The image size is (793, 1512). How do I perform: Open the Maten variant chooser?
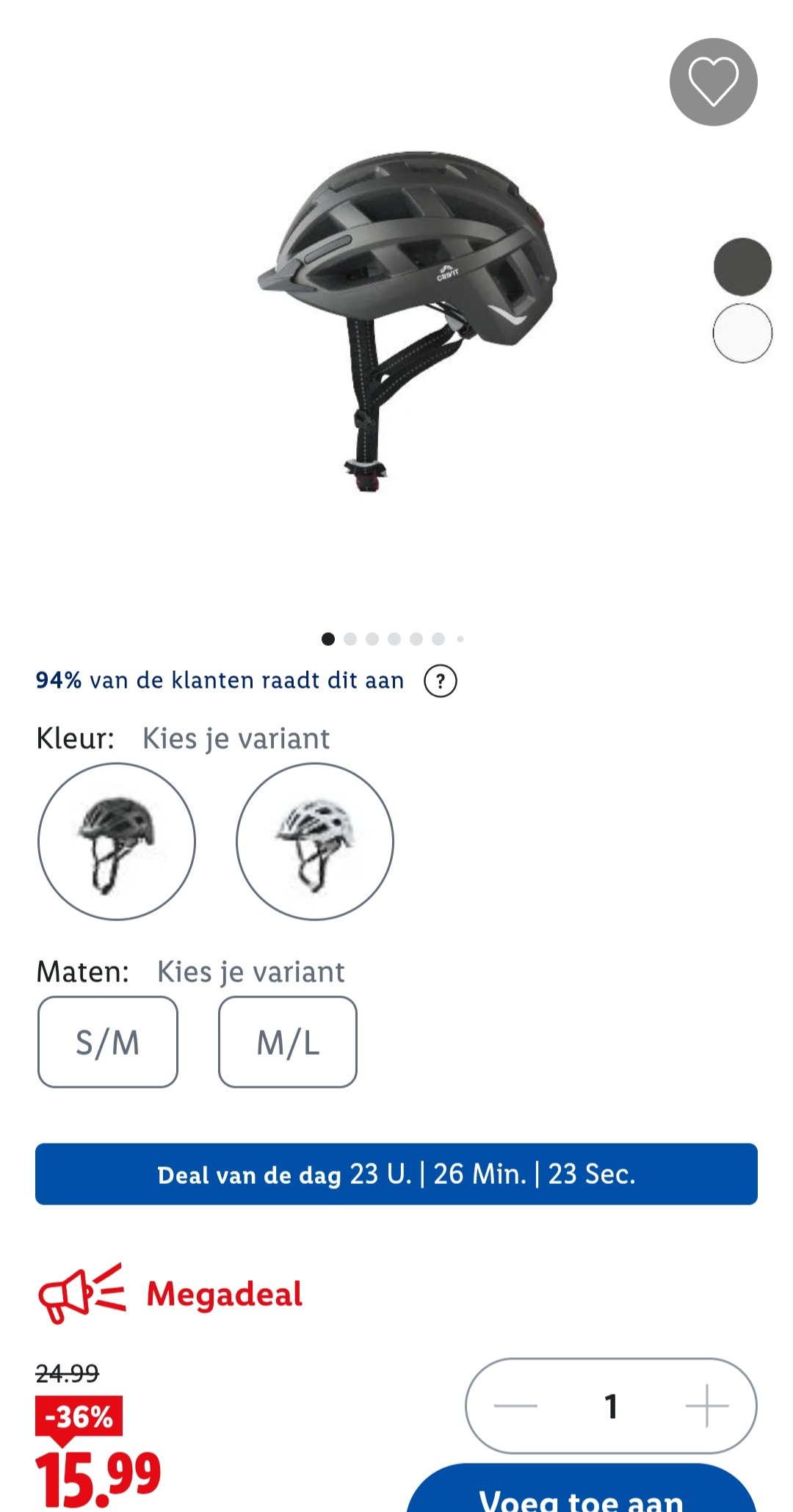[x=251, y=971]
